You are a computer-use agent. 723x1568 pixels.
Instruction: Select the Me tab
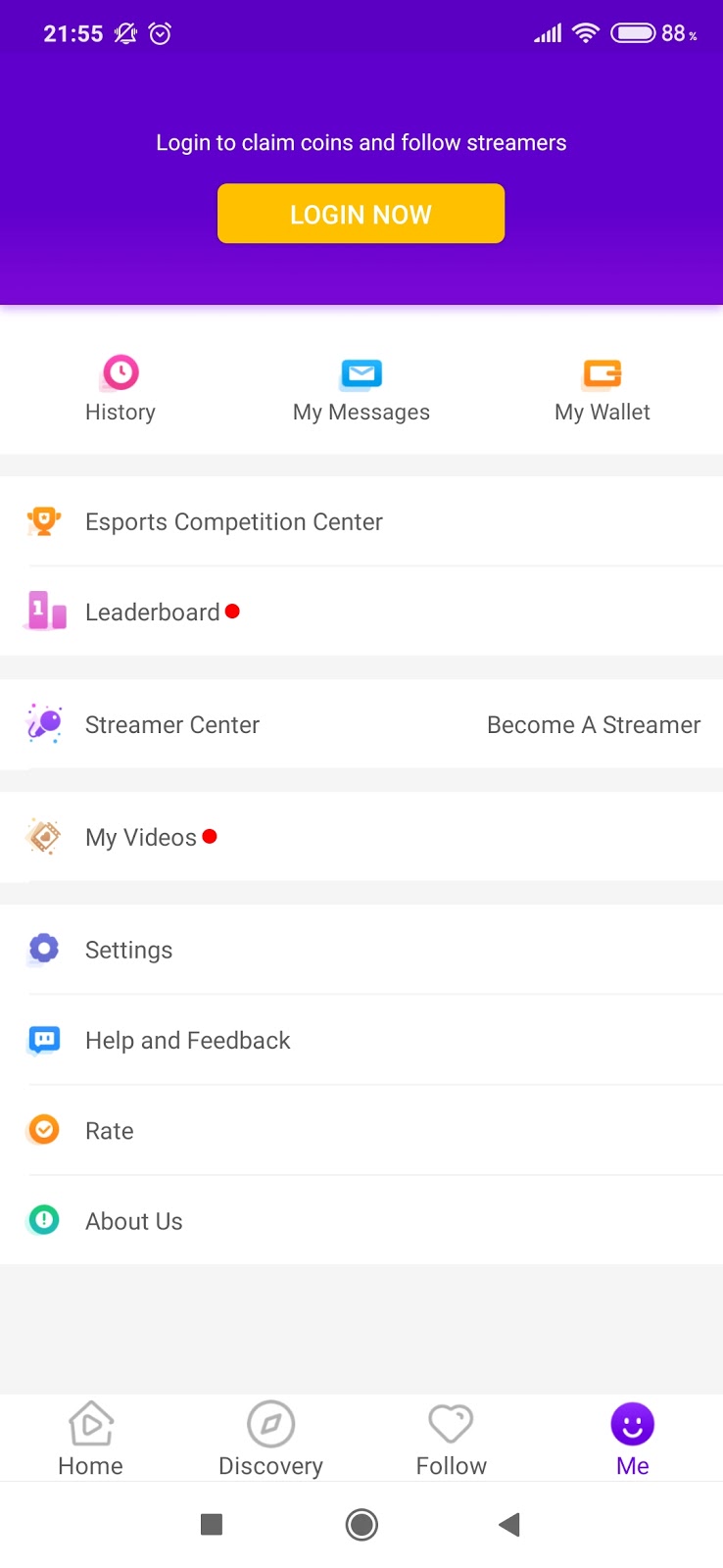[x=633, y=1439]
